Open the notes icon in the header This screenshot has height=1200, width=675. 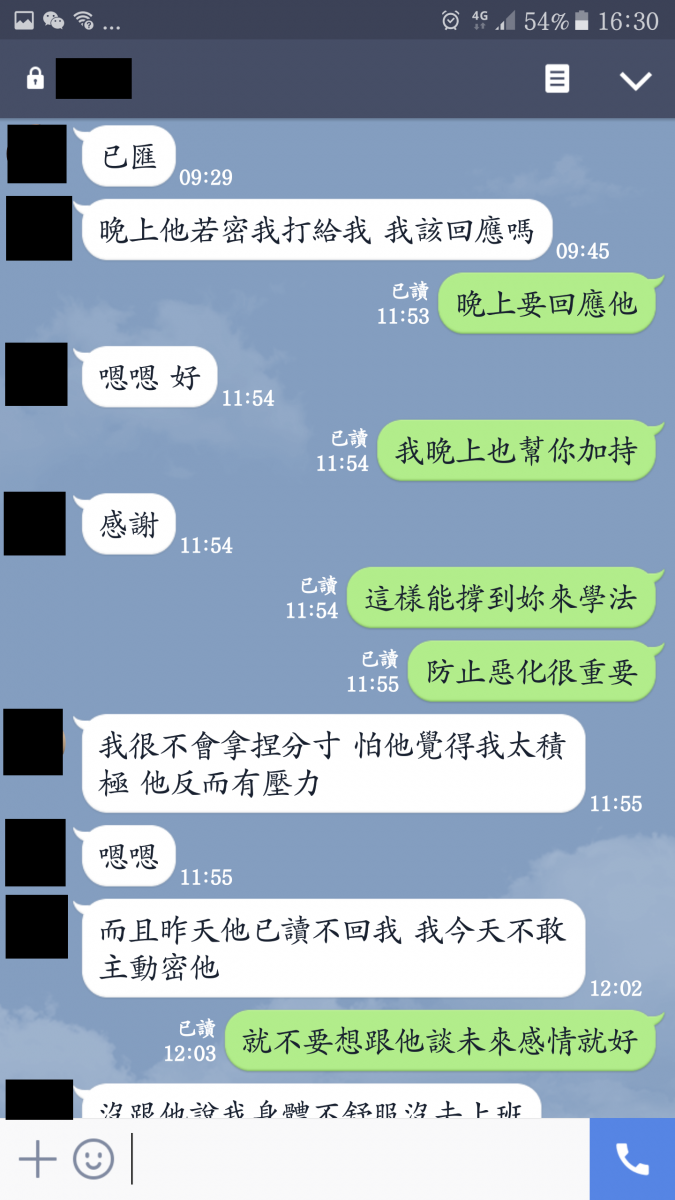click(x=557, y=80)
